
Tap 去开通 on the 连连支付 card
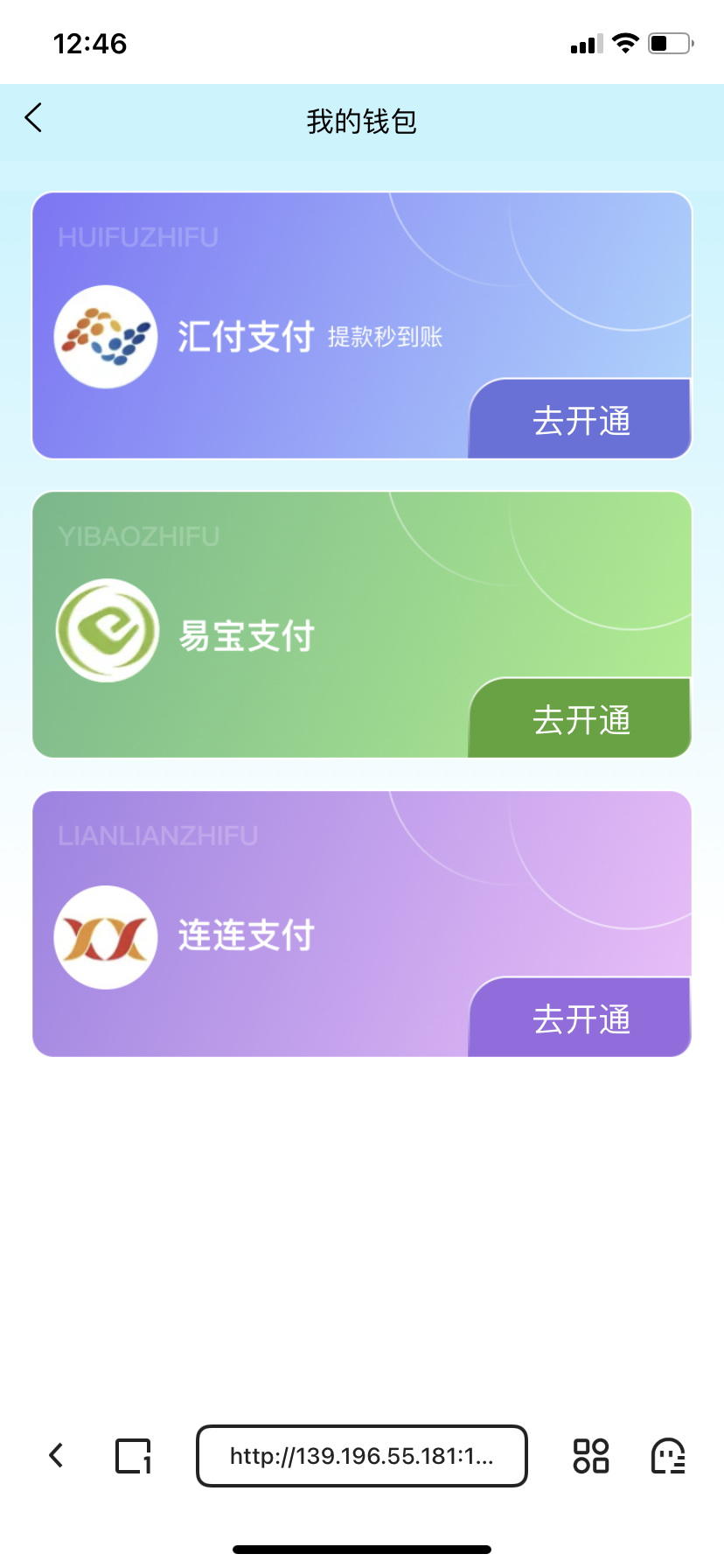point(581,1018)
